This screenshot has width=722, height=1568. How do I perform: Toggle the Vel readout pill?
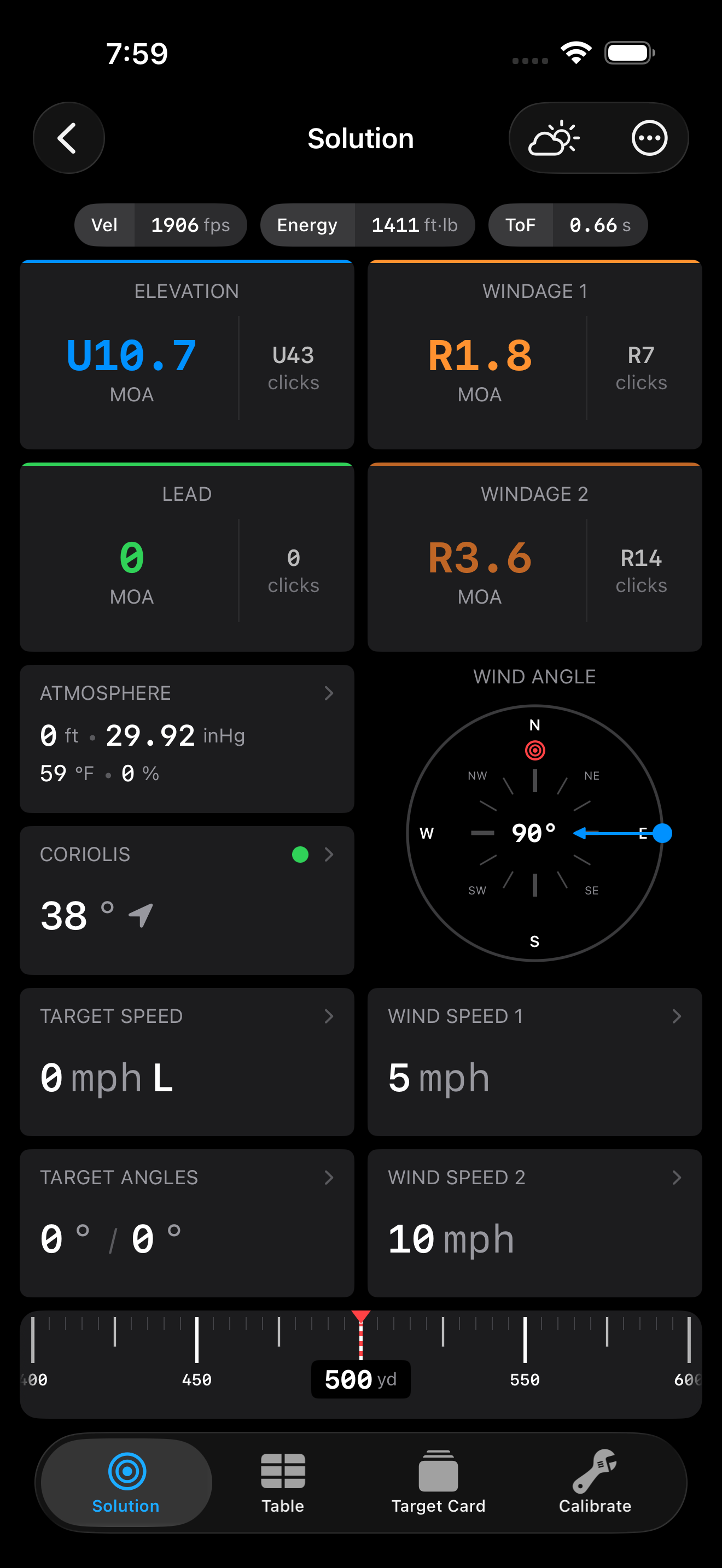pyautogui.click(x=161, y=225)
